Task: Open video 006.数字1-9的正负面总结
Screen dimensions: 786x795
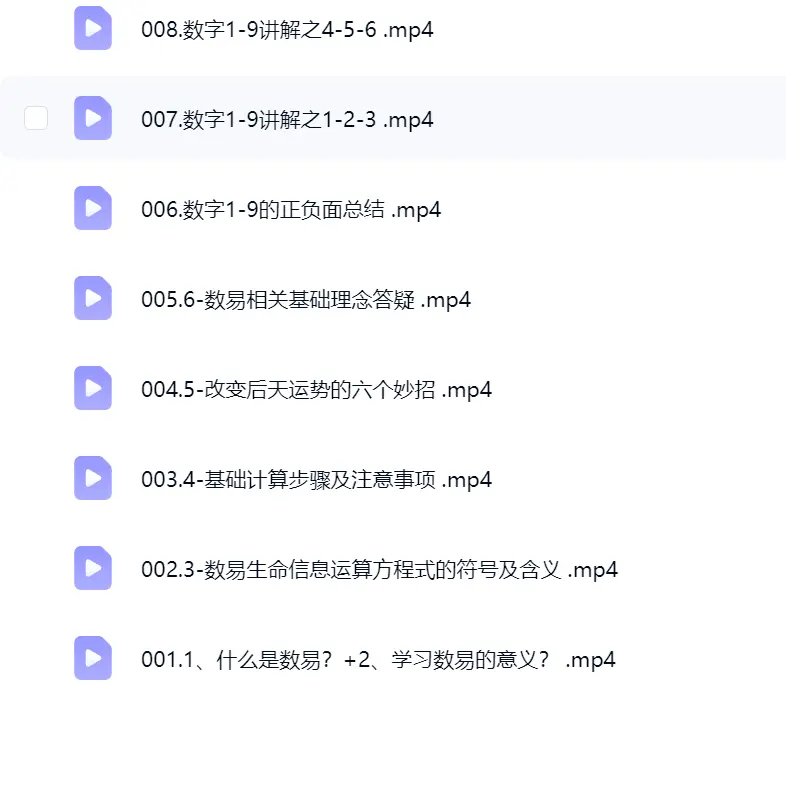Action: point(291,209)
